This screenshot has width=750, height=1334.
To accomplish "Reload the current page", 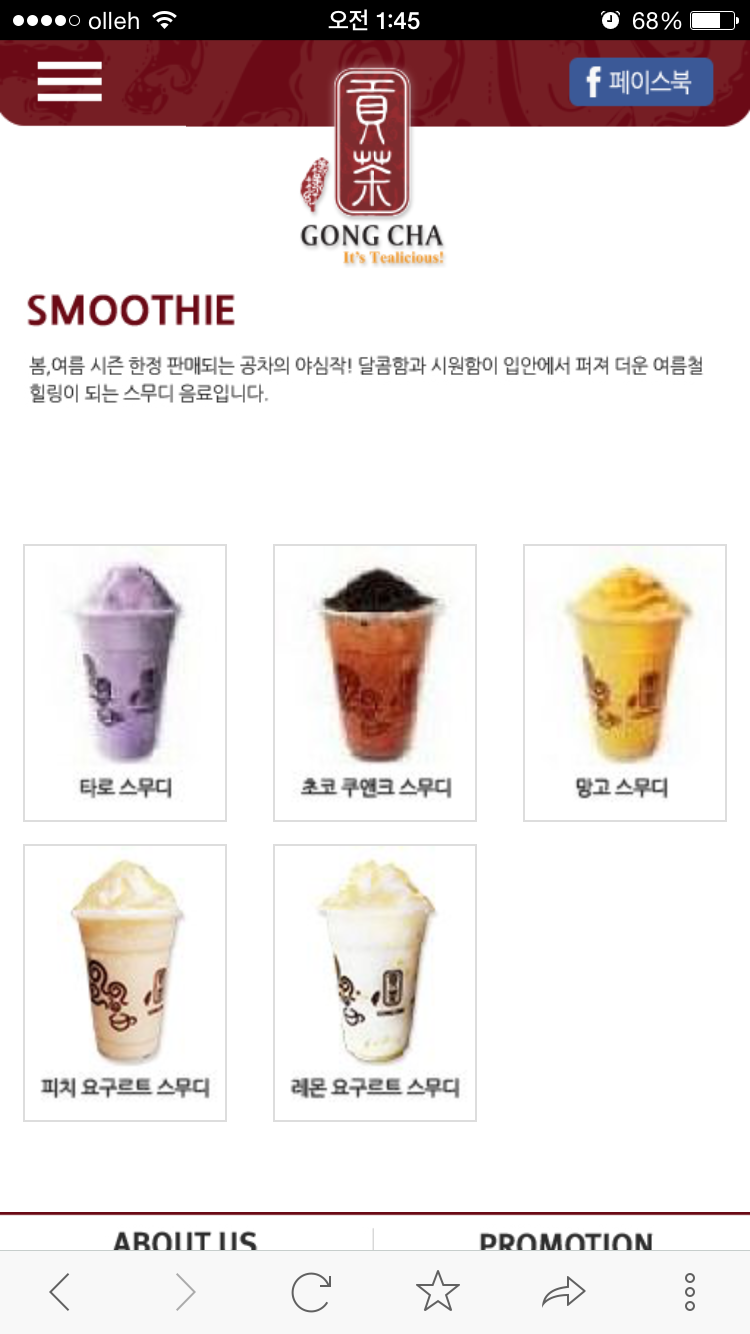I will point(311,1293).
